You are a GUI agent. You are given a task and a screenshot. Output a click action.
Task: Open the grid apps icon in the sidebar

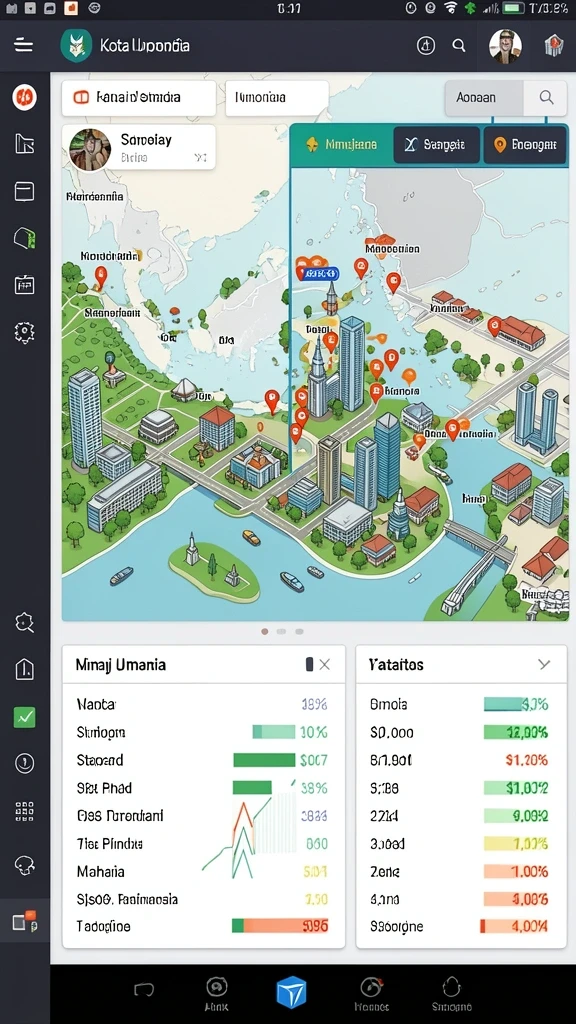(x=24, y=810)
